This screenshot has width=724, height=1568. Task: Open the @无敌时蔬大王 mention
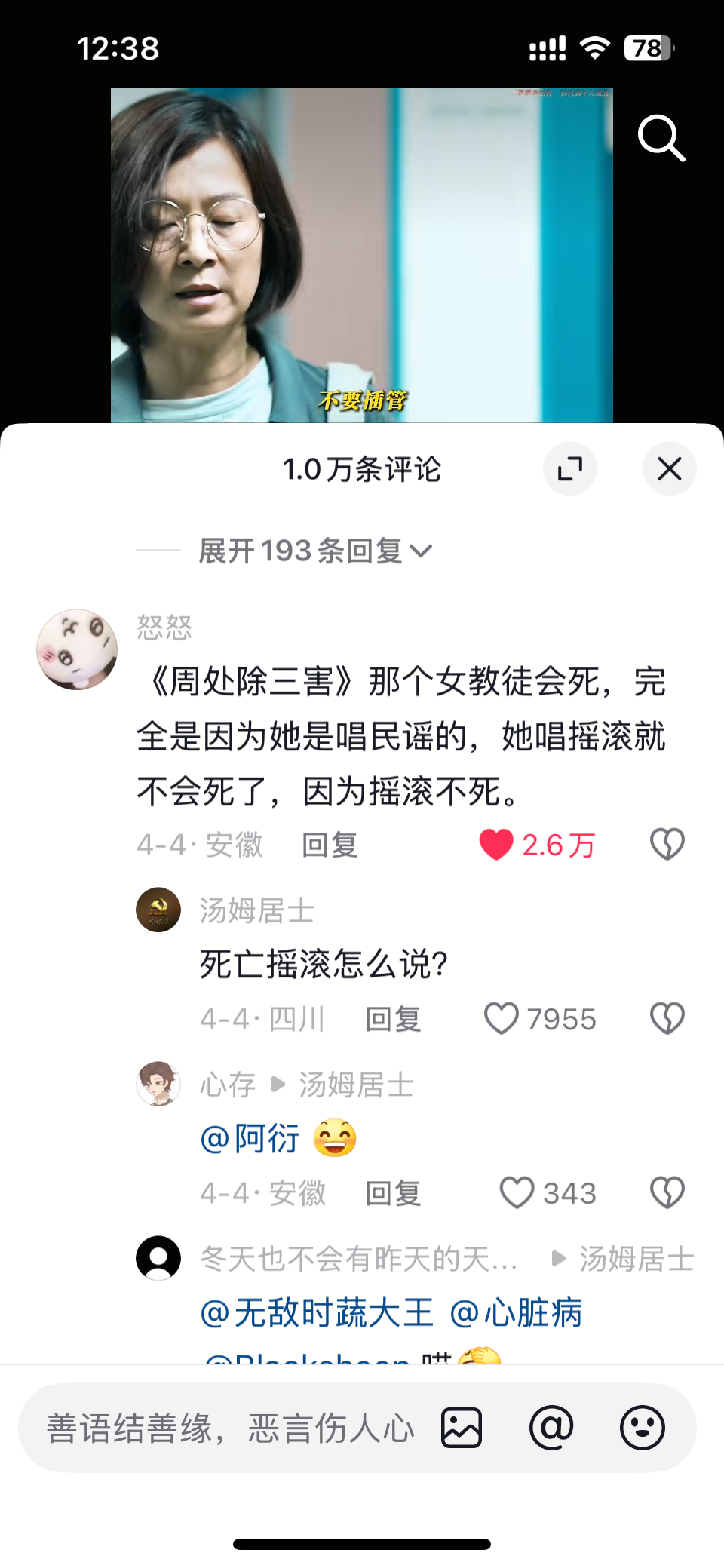point(317,1312)
